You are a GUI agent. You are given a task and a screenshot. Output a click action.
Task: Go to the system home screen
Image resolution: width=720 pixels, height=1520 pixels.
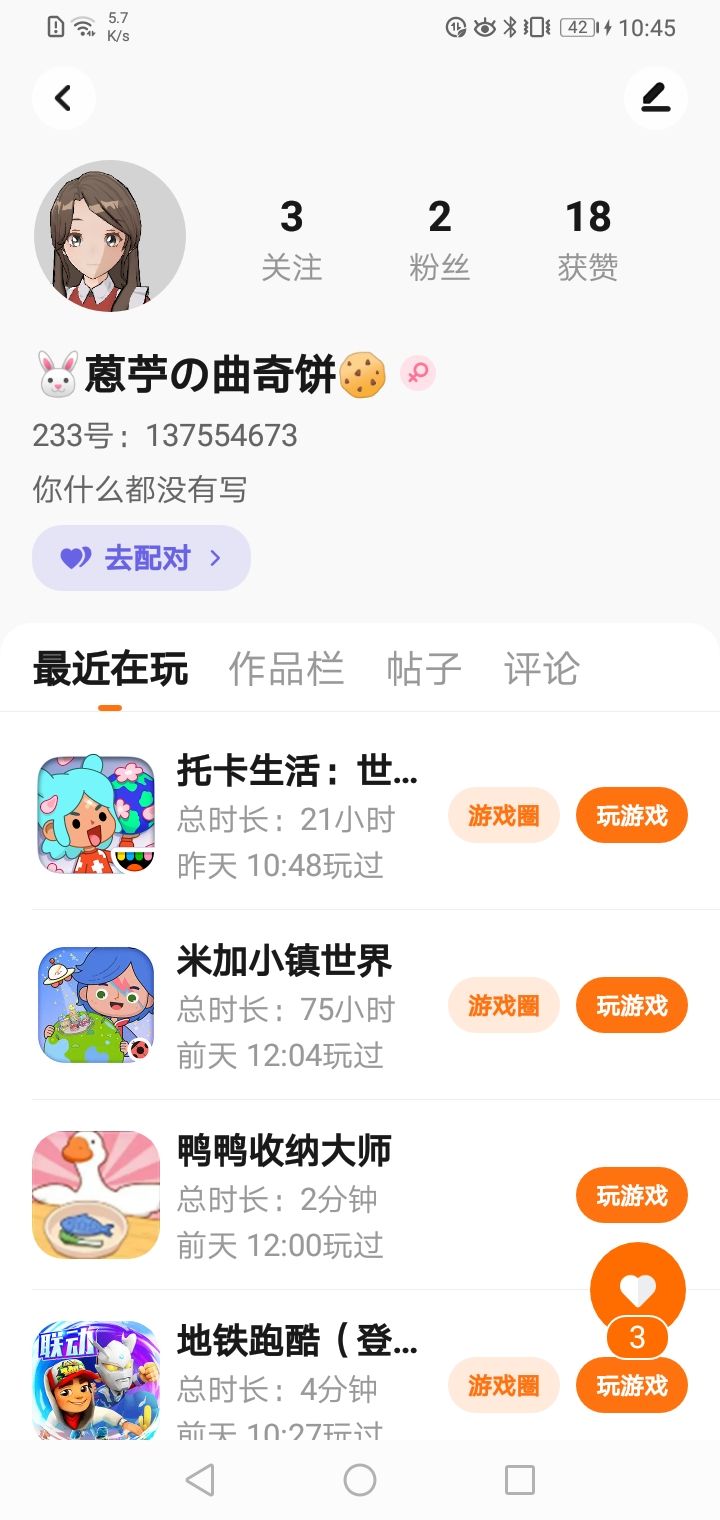(x=360, y=1480)
